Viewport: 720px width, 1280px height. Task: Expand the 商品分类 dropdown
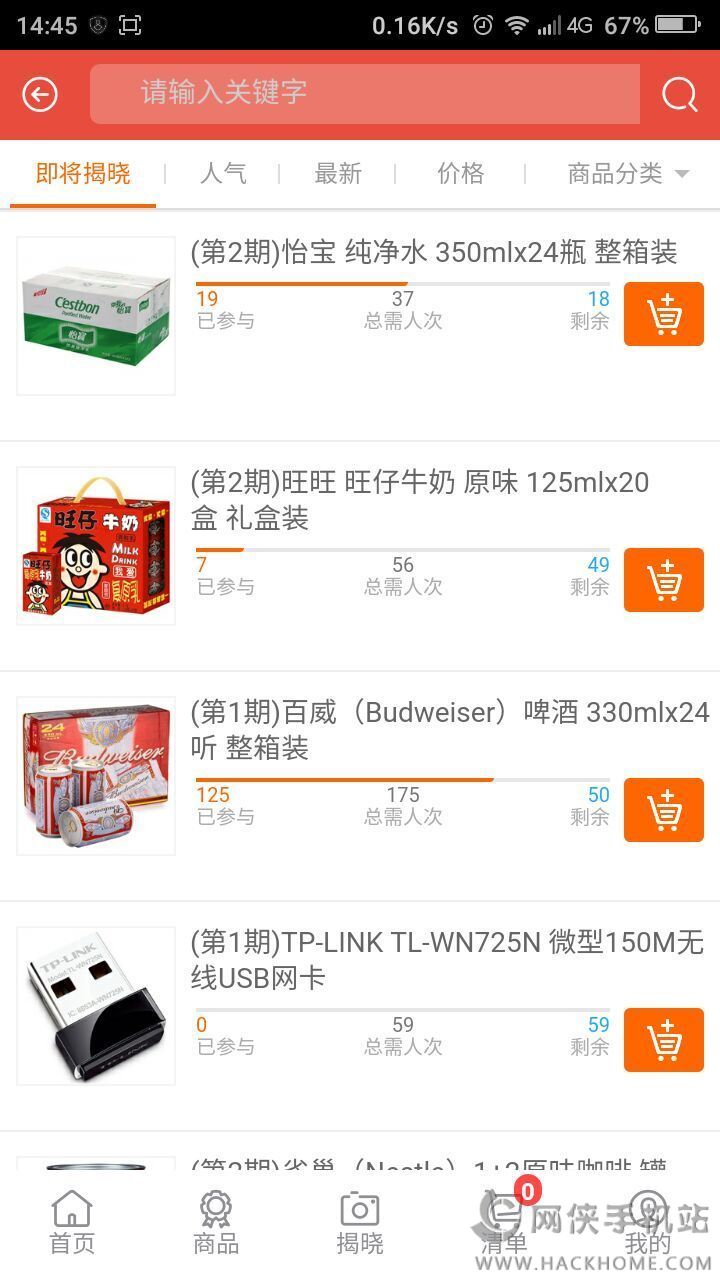pyautogui.click(x=628, y=174)
